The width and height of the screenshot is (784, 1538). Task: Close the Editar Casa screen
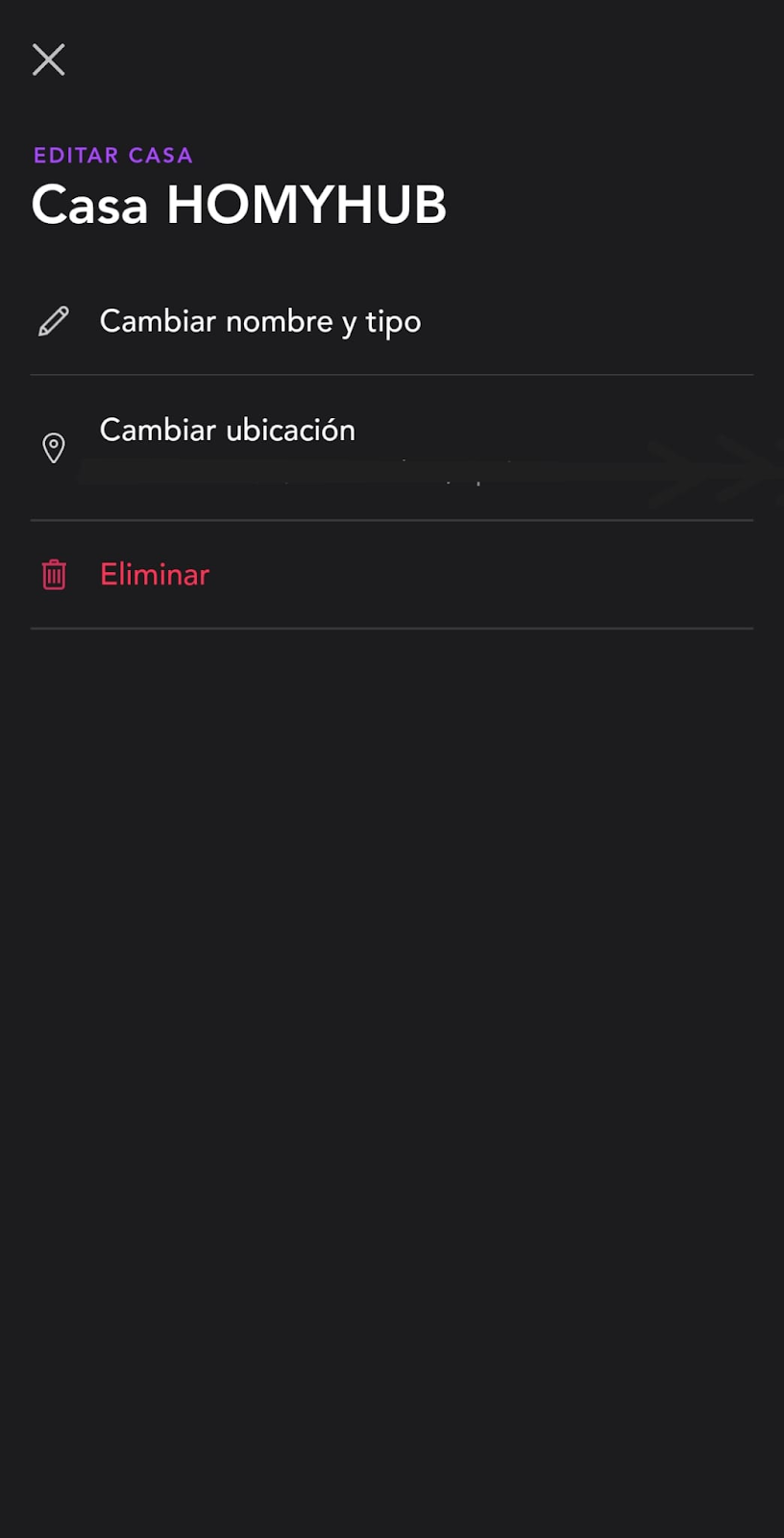[x=48, y=60]
